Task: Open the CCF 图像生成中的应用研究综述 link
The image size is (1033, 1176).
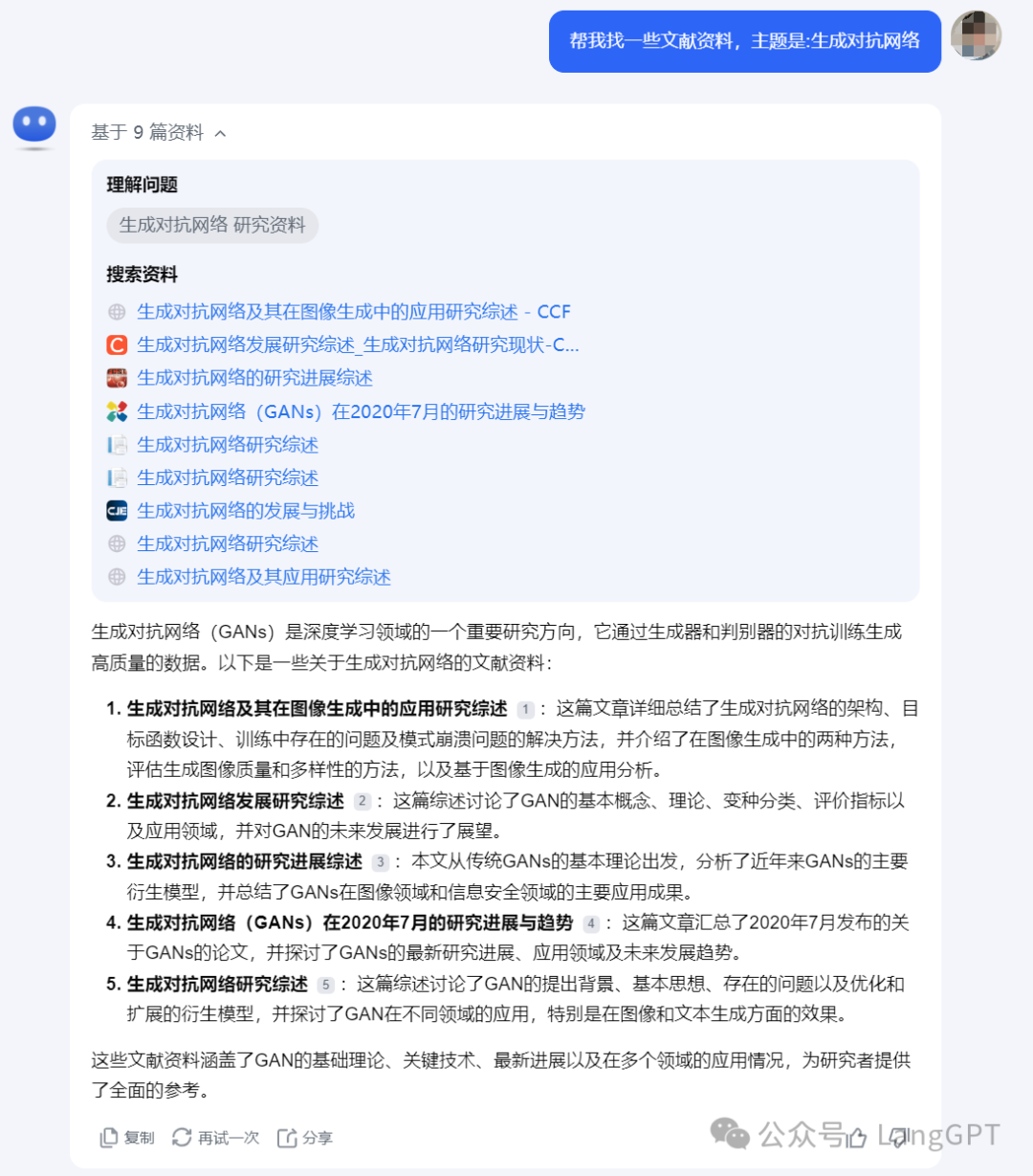Action: pos(353,312)
